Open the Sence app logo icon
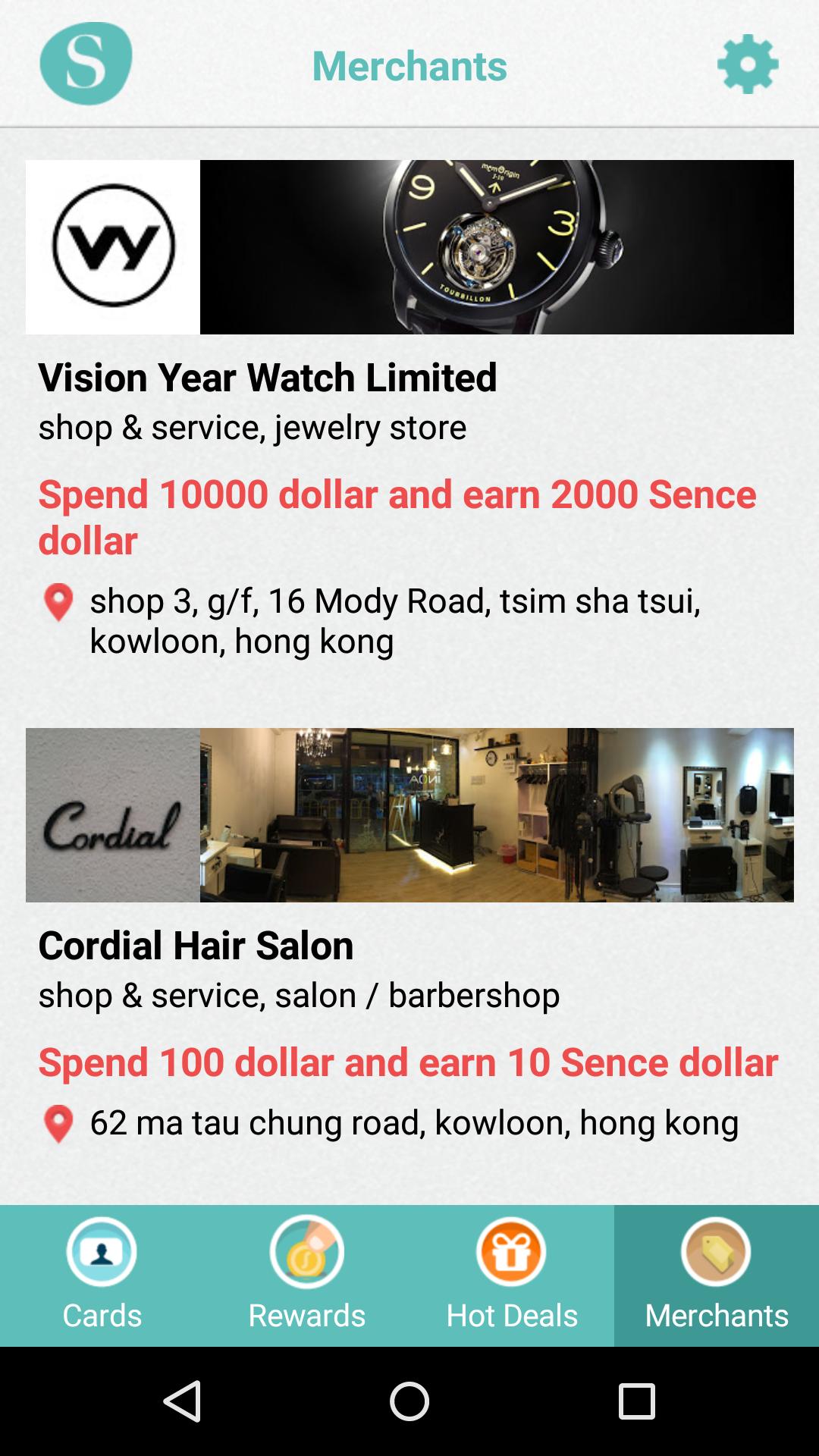The width and height of the screenshot is (819, 1456). click(85, 64)
